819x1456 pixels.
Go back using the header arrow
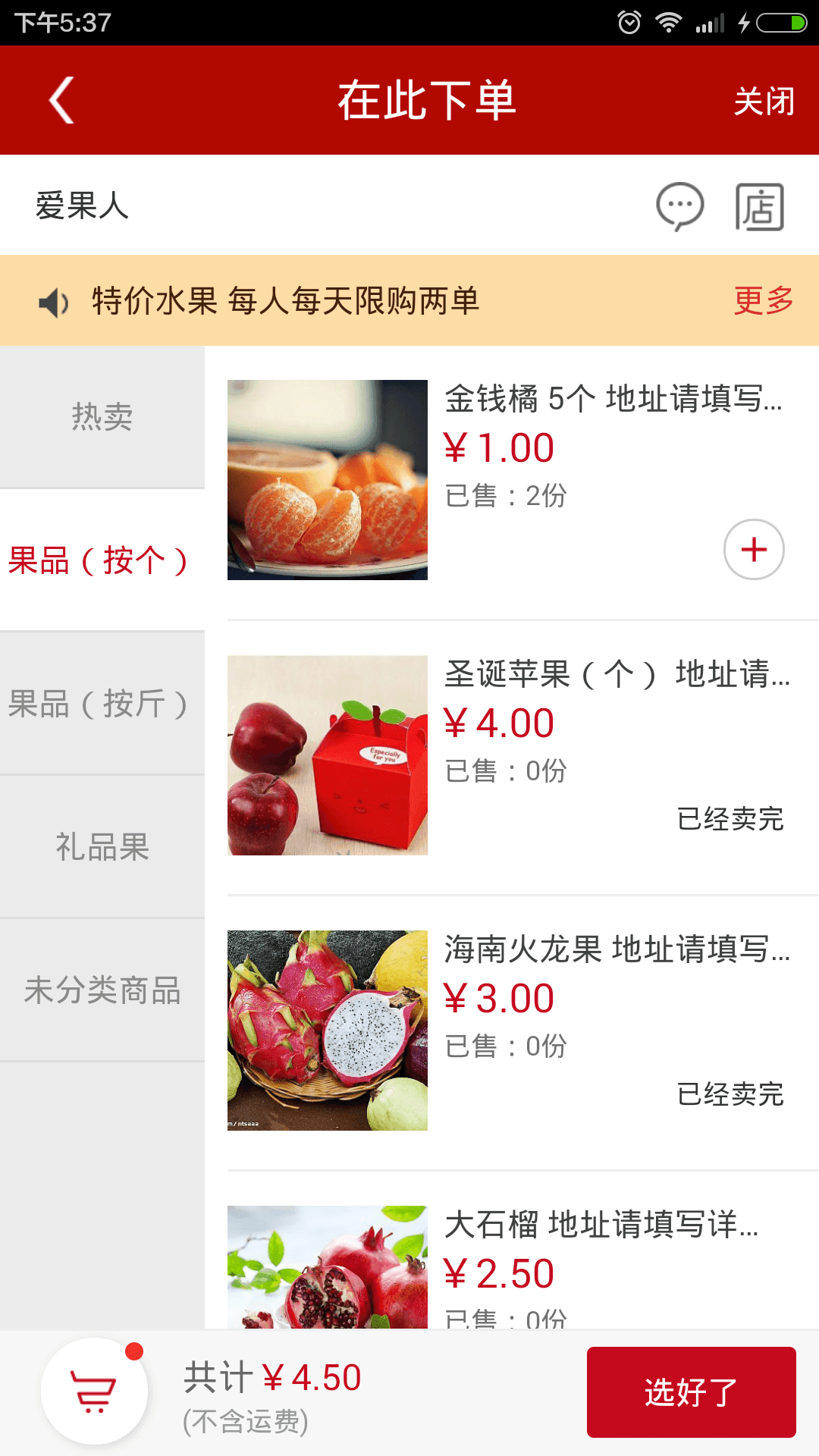(62, 100)
